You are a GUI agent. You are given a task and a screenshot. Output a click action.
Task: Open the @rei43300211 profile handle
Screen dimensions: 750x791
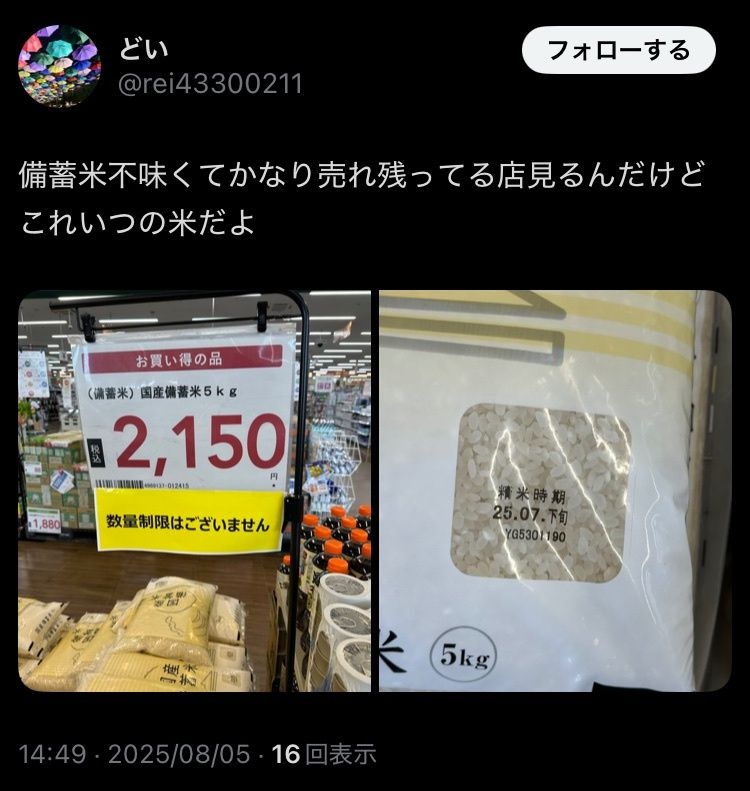210,84
